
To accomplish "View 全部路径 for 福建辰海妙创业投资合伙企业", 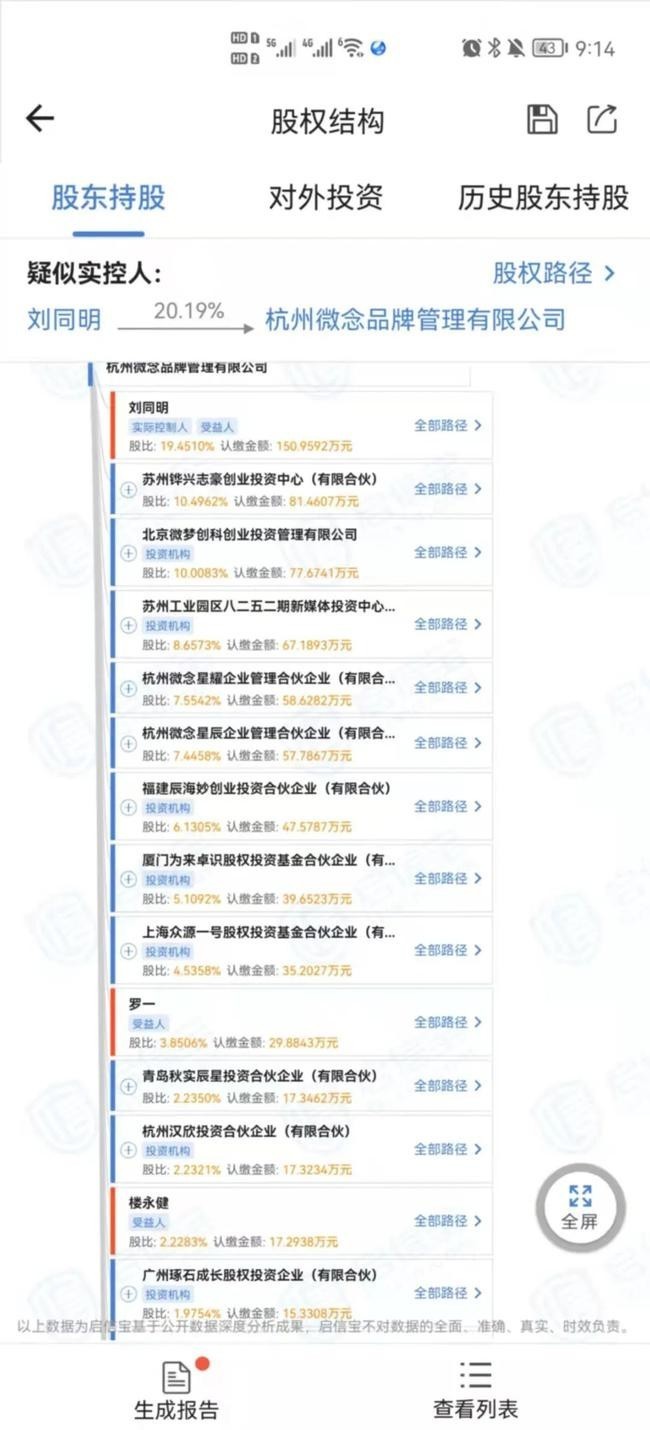I will coord(448,806).
